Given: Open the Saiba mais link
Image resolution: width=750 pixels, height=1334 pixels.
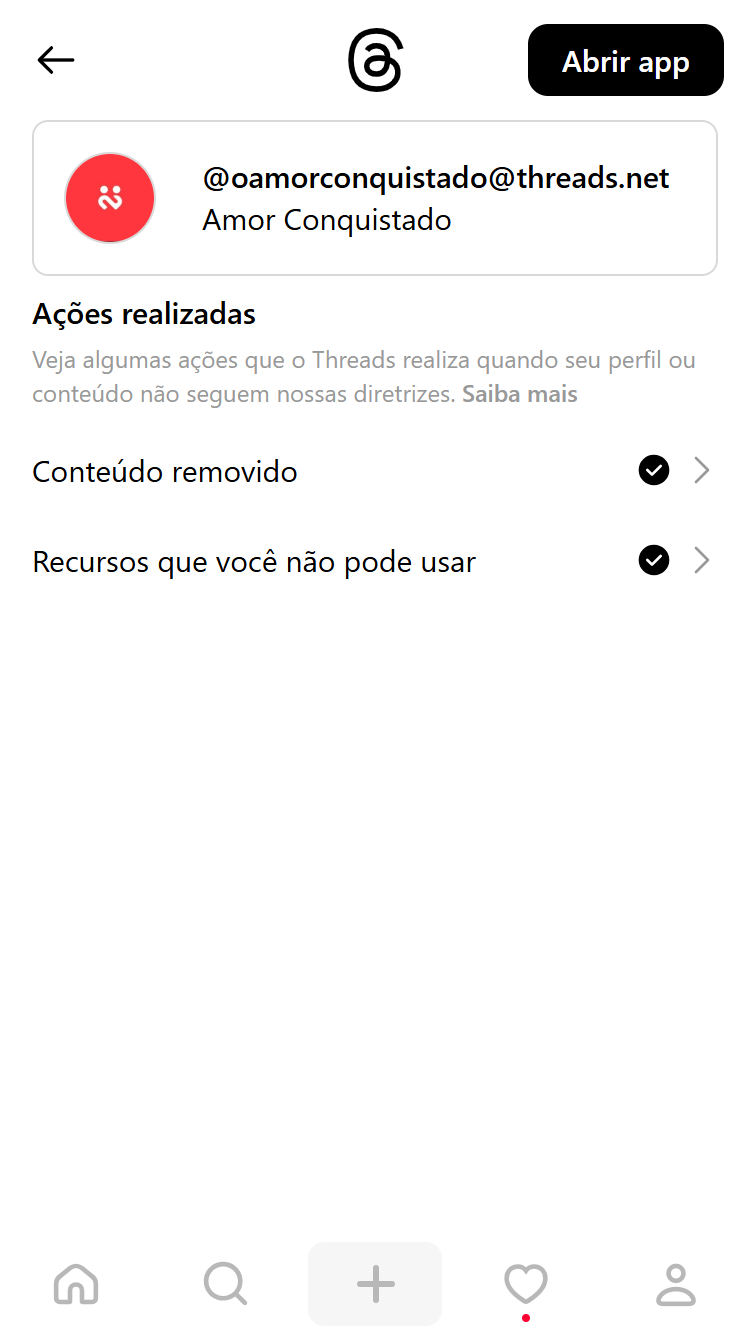Looking at the screenshot, I should [519, 394].
